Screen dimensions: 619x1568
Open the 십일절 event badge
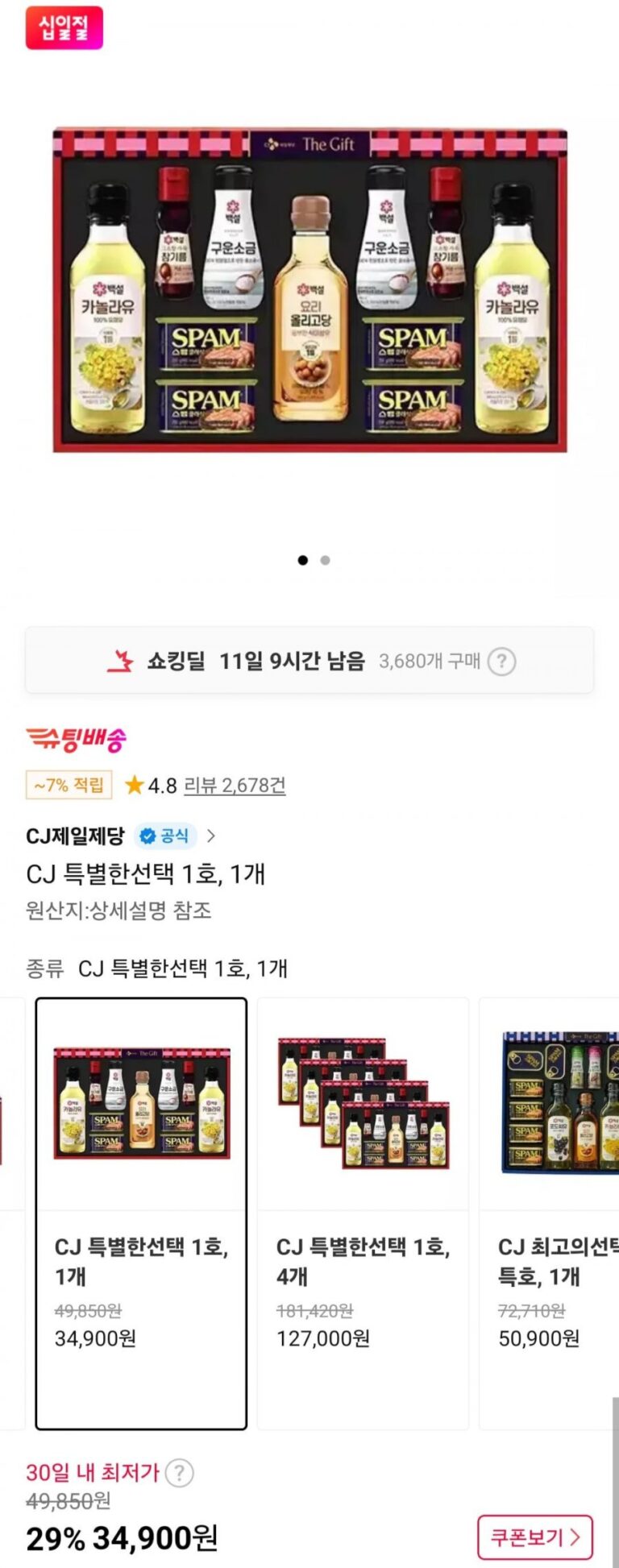tap(64, 28)
